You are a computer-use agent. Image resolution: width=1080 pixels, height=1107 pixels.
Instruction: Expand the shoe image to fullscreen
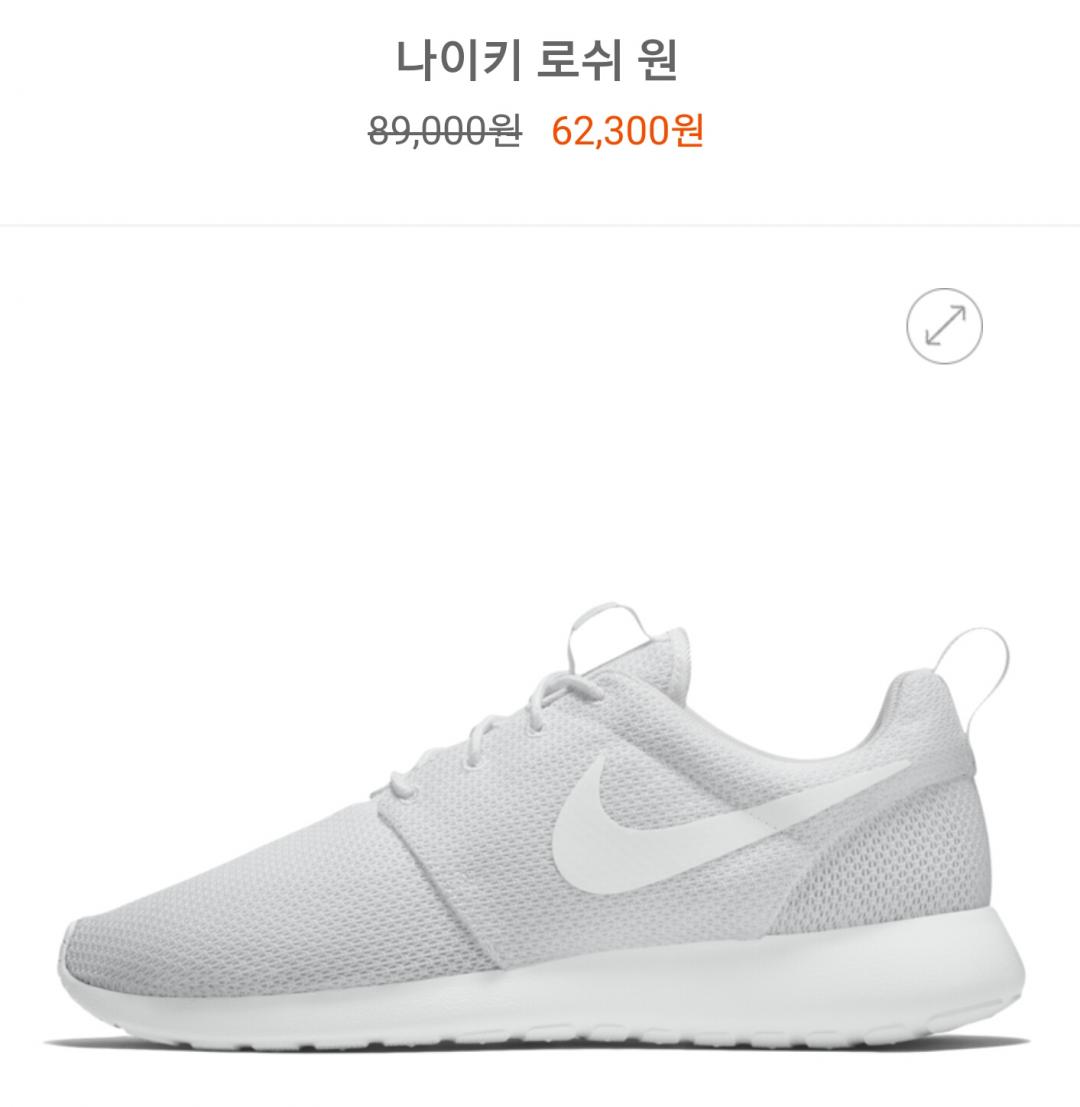[944, 326]
